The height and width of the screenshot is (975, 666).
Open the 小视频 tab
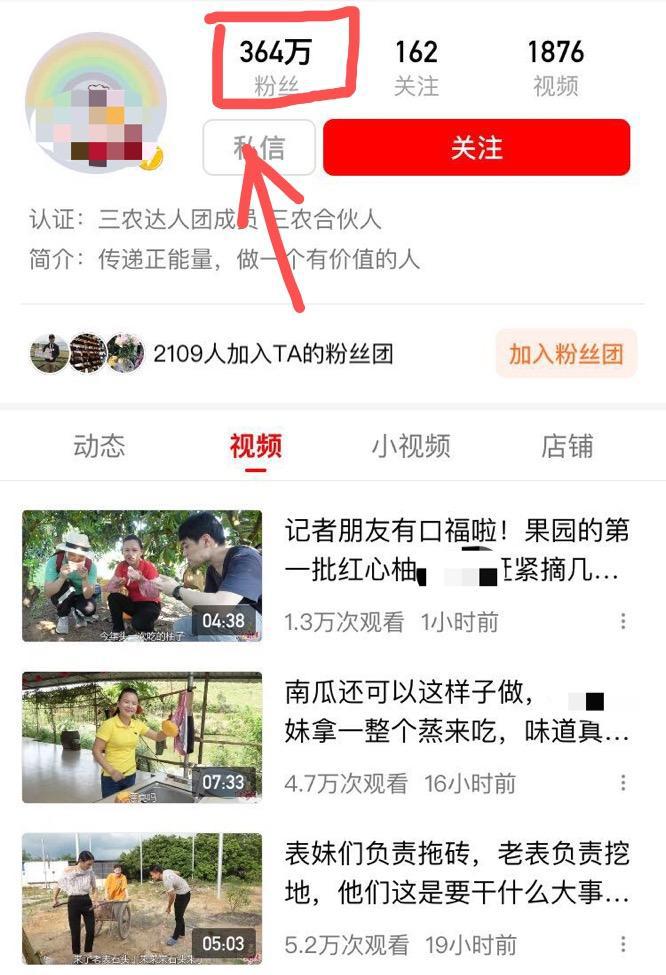tap(411, 446)
